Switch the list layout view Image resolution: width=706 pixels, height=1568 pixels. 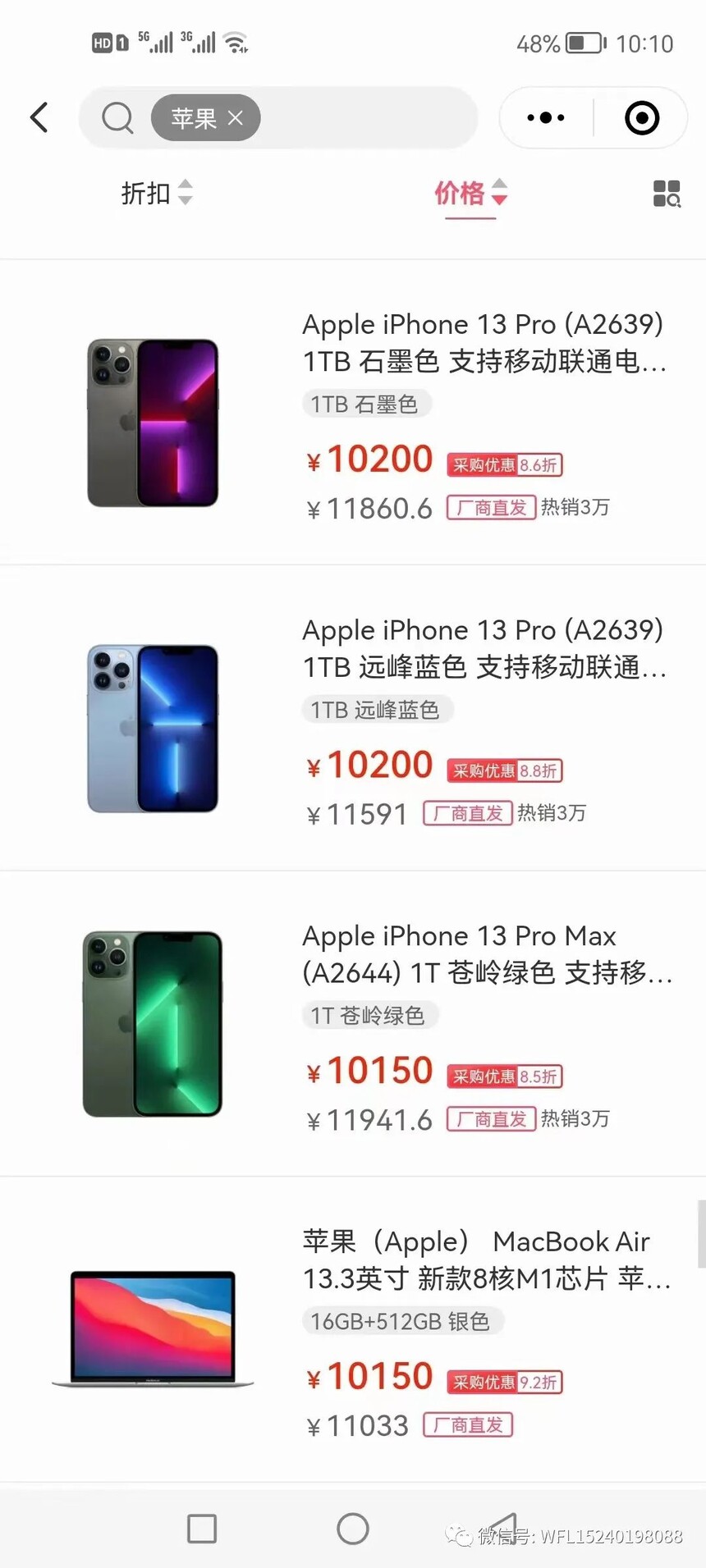tap(667, 194)
